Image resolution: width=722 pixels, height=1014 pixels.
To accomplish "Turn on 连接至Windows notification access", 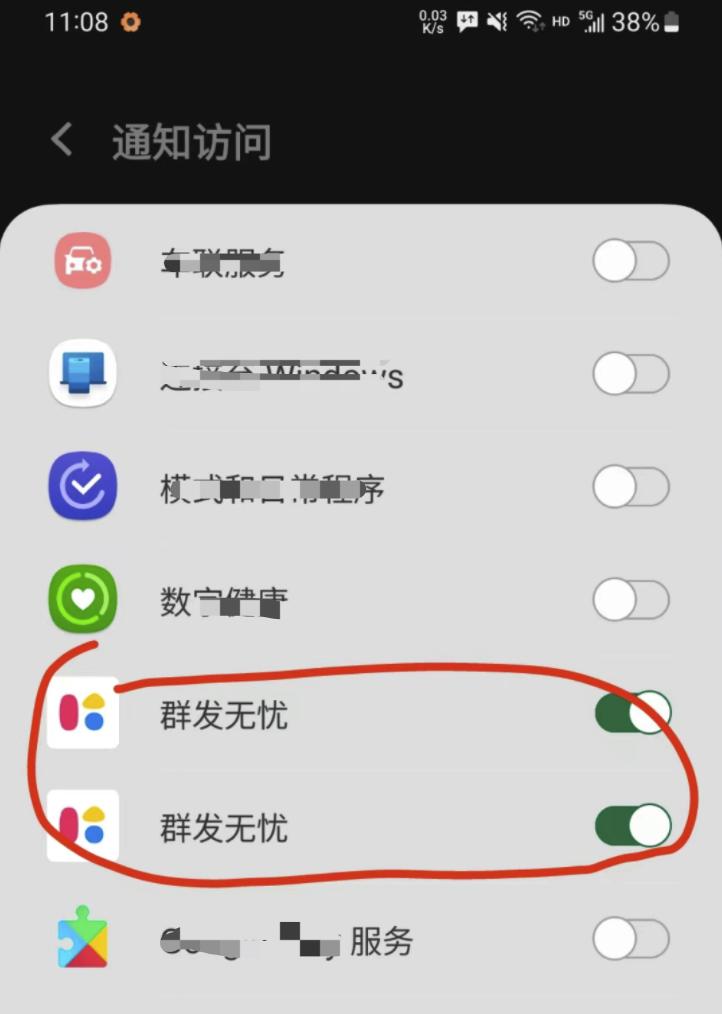I will click(x=631, y=373).
